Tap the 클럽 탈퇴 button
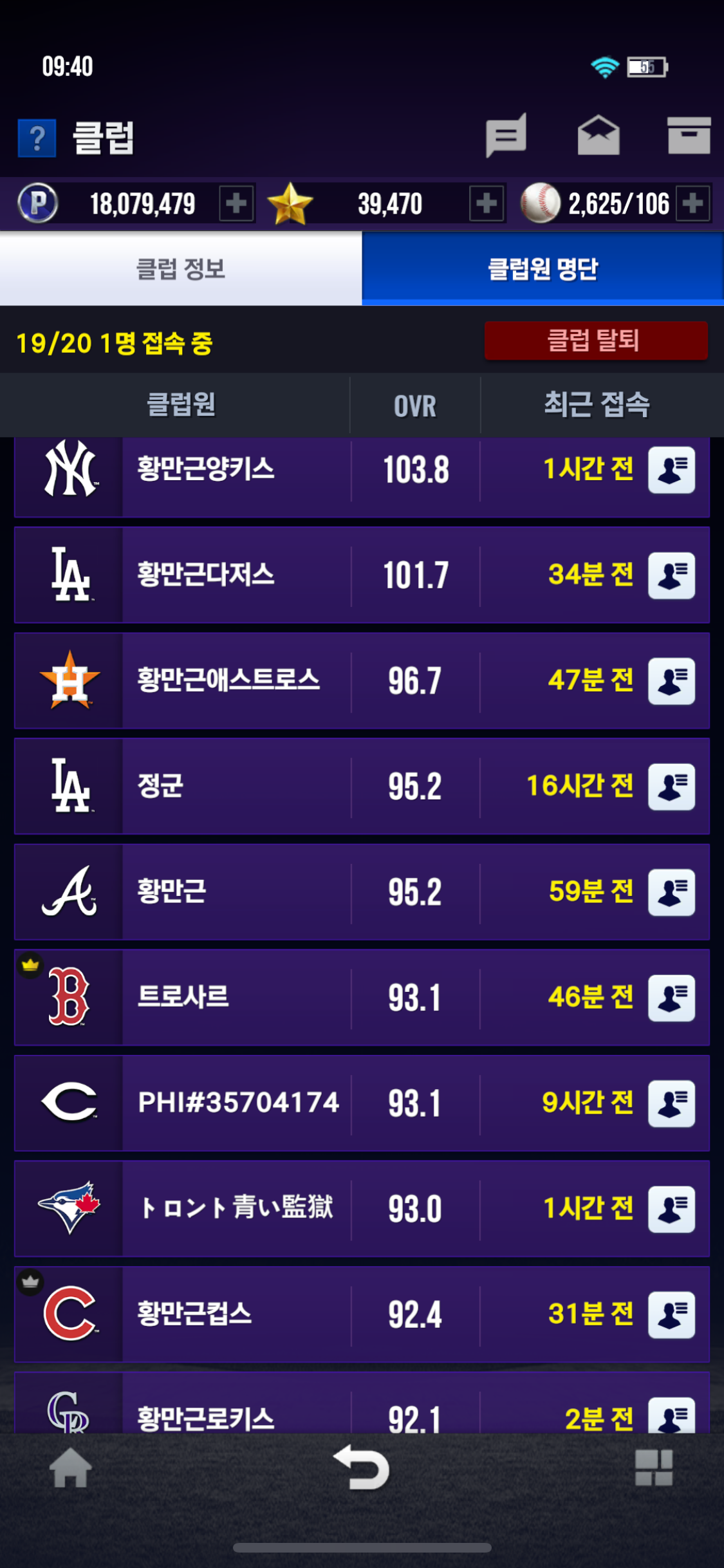The width and height of the screenshot is (724, 1568). 595,341
